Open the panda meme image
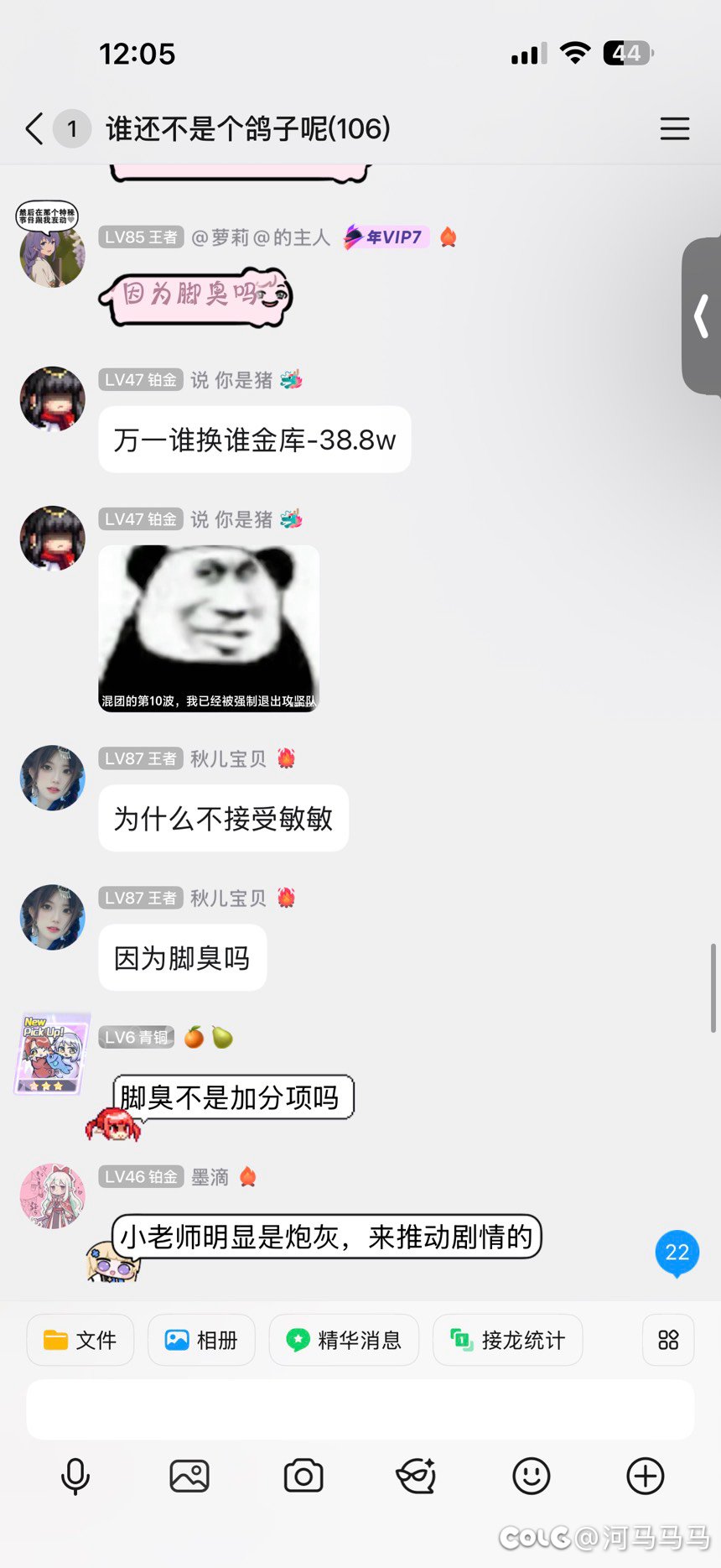The width and height of the screenshot is (721, 1568). coord(208,628)
